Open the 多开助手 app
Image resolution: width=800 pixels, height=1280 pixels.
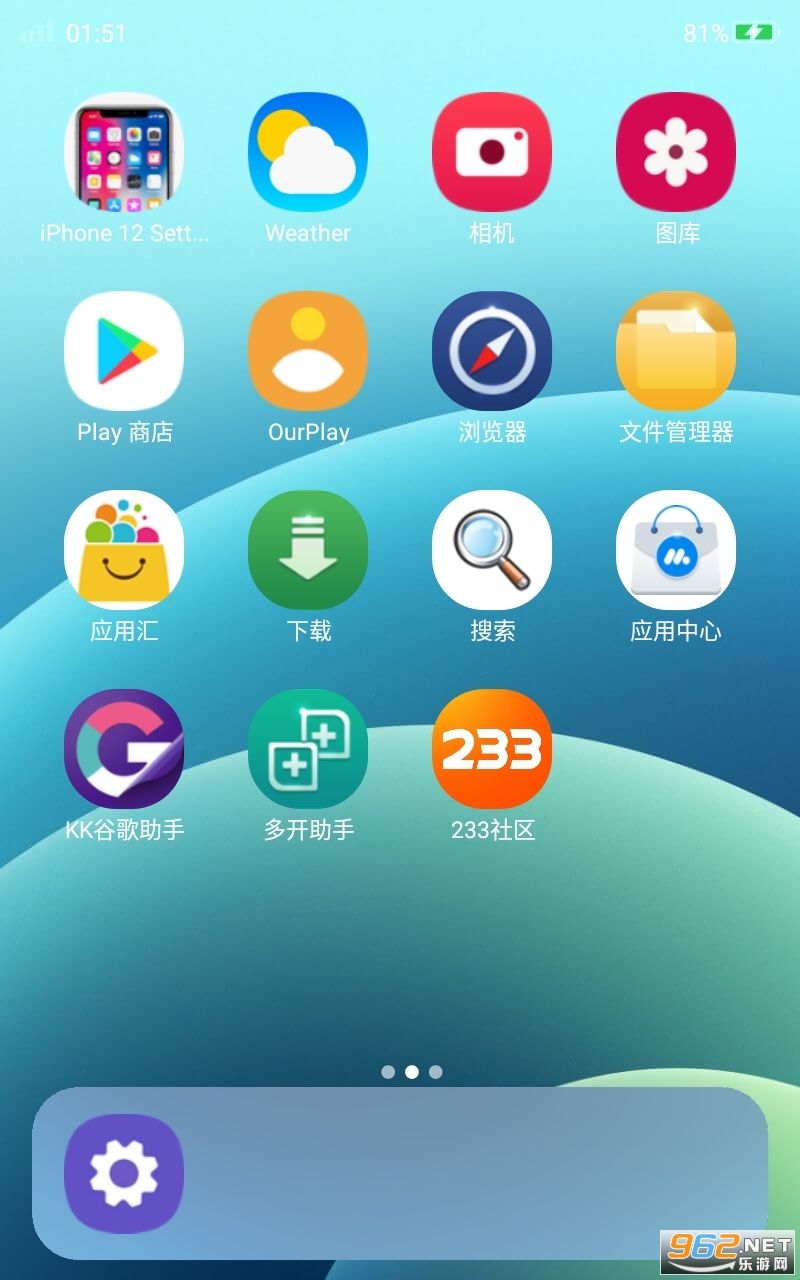click(308, 749)
